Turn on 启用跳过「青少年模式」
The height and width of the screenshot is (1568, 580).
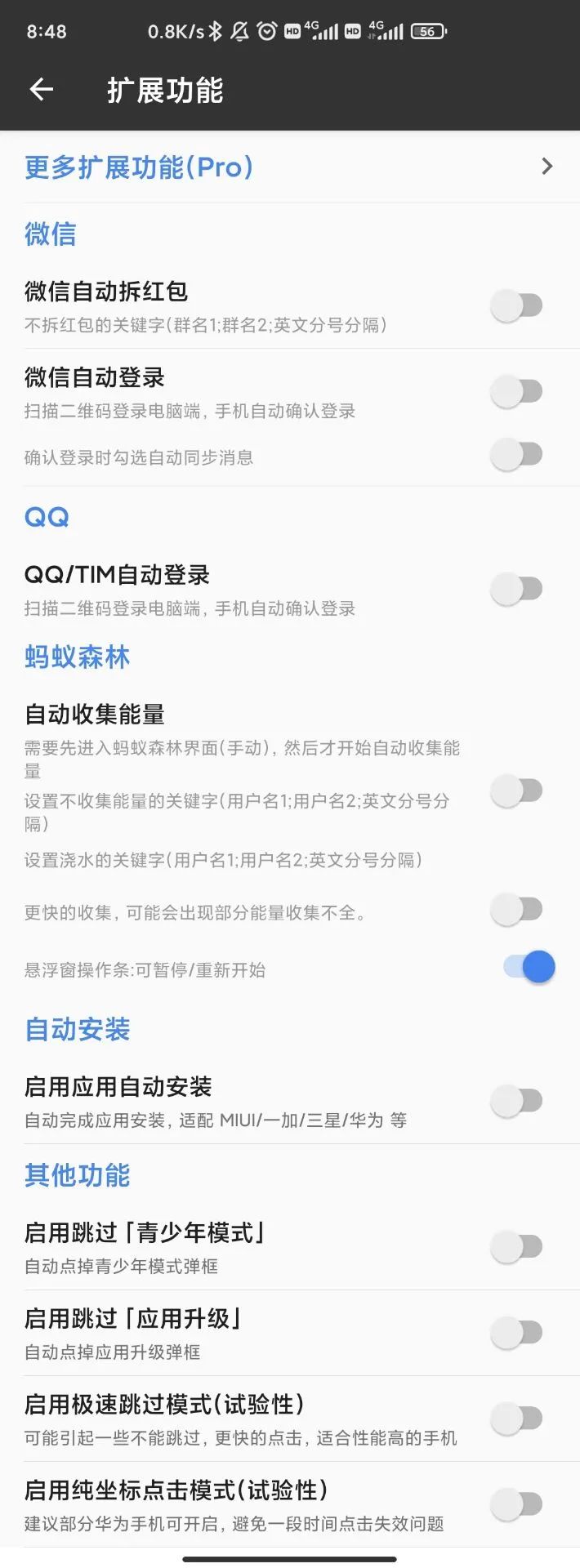(x=517, y=1247)
